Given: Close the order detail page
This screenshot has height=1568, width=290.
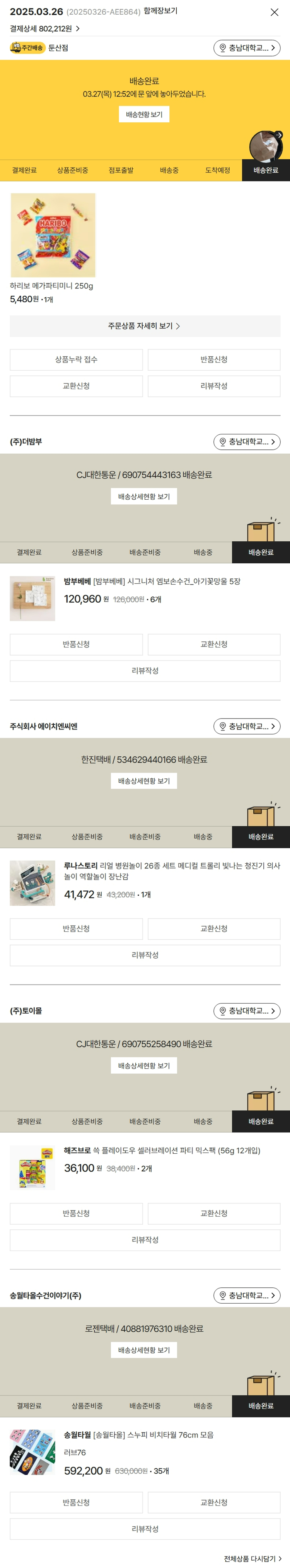Looking at the screenshot, I should [x=274, y=12].
